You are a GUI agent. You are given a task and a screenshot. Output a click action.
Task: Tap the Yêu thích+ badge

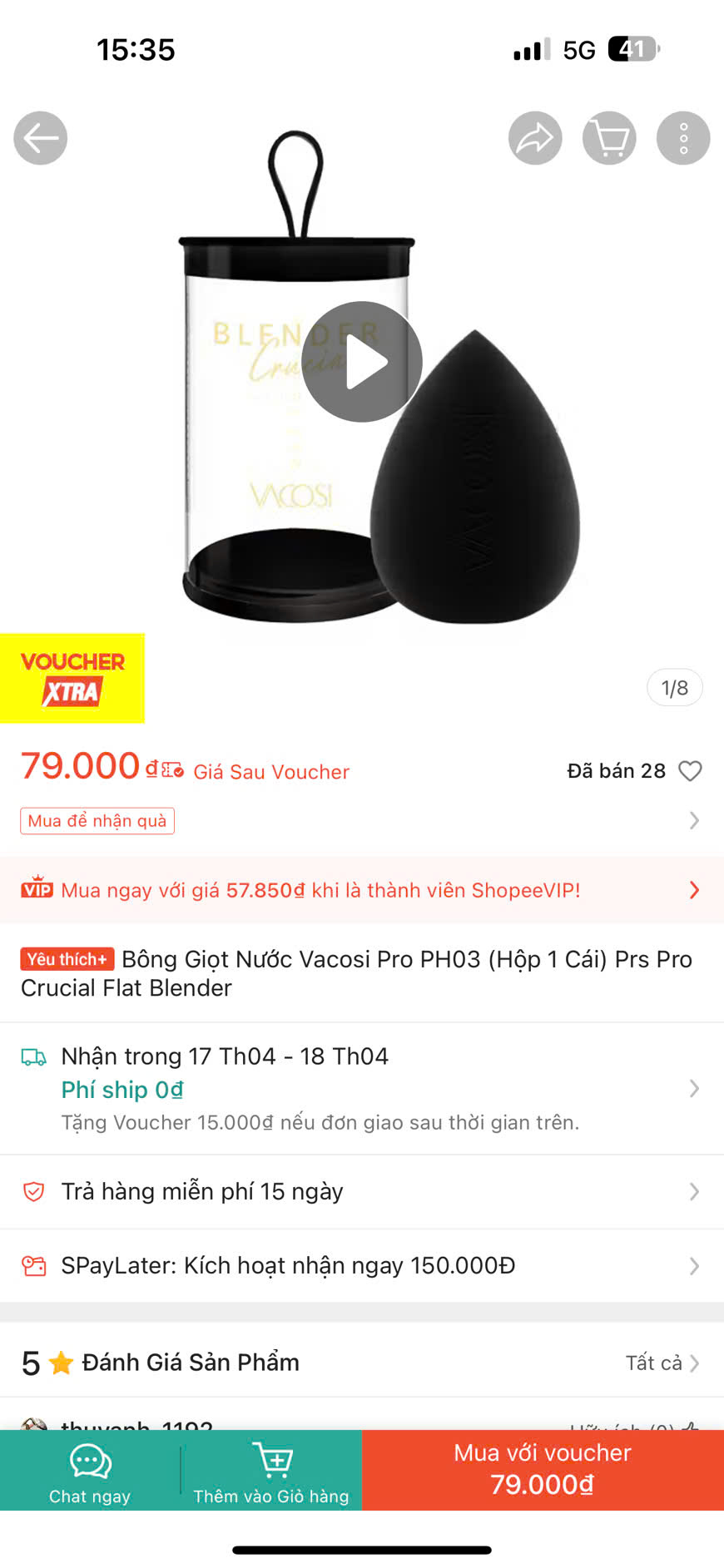[x=67, y=958]
